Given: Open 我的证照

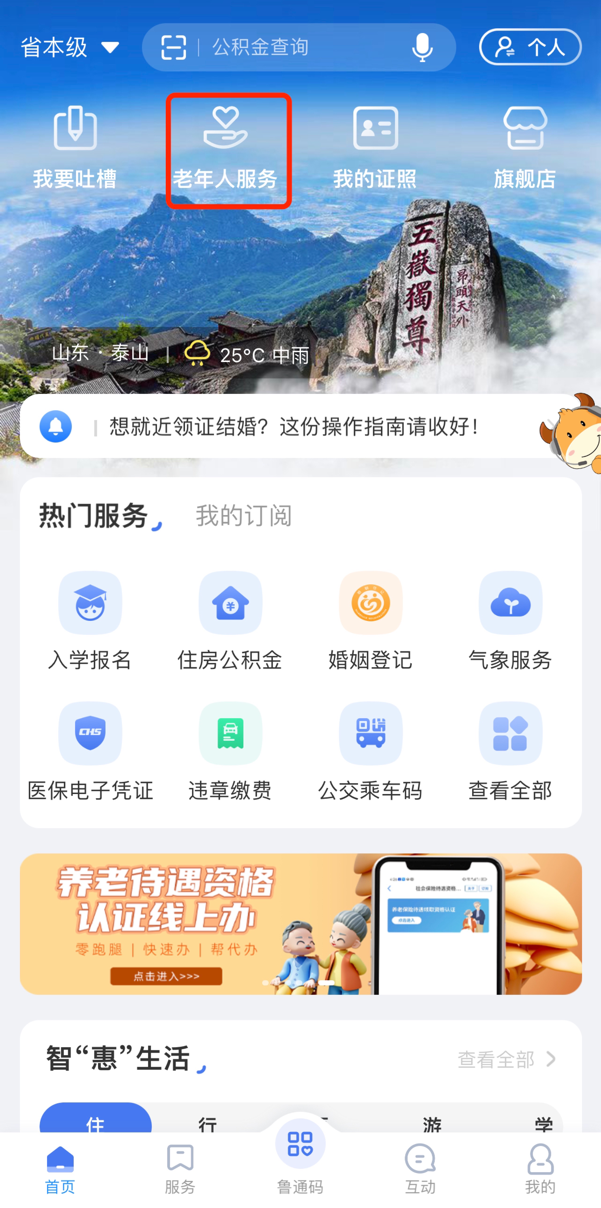Looking at the screenshot, I should coord(375,147).
